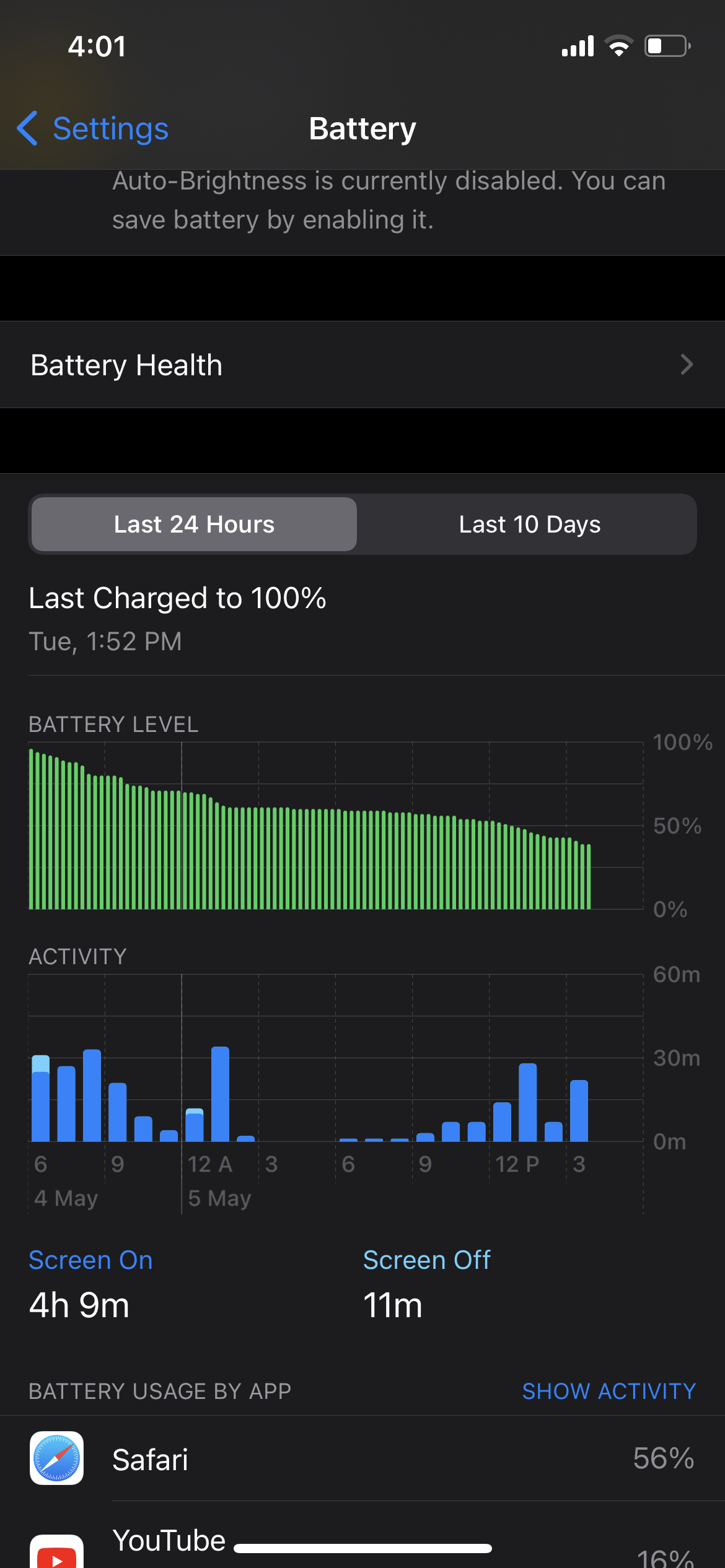Switch to Last 10 Days view

click(529, 525)
